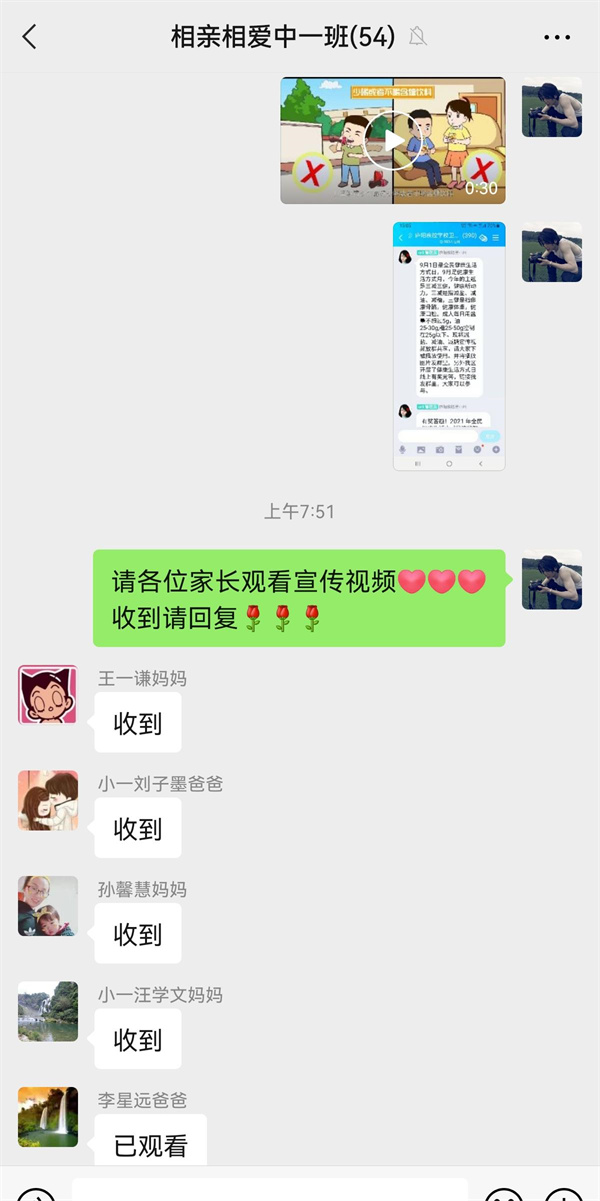The image size is (600, 1201).
Task: Open 小一刘子墨爸爸's profile avatar
Action: point(48,800)
